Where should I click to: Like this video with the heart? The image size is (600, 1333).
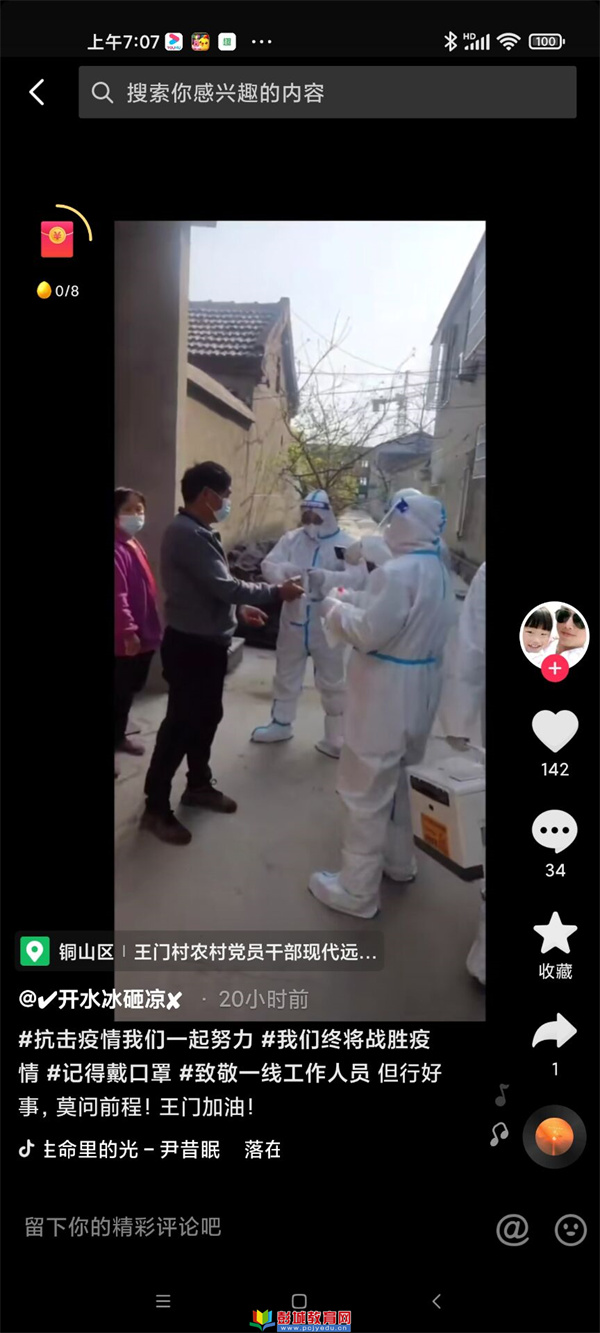554,732
